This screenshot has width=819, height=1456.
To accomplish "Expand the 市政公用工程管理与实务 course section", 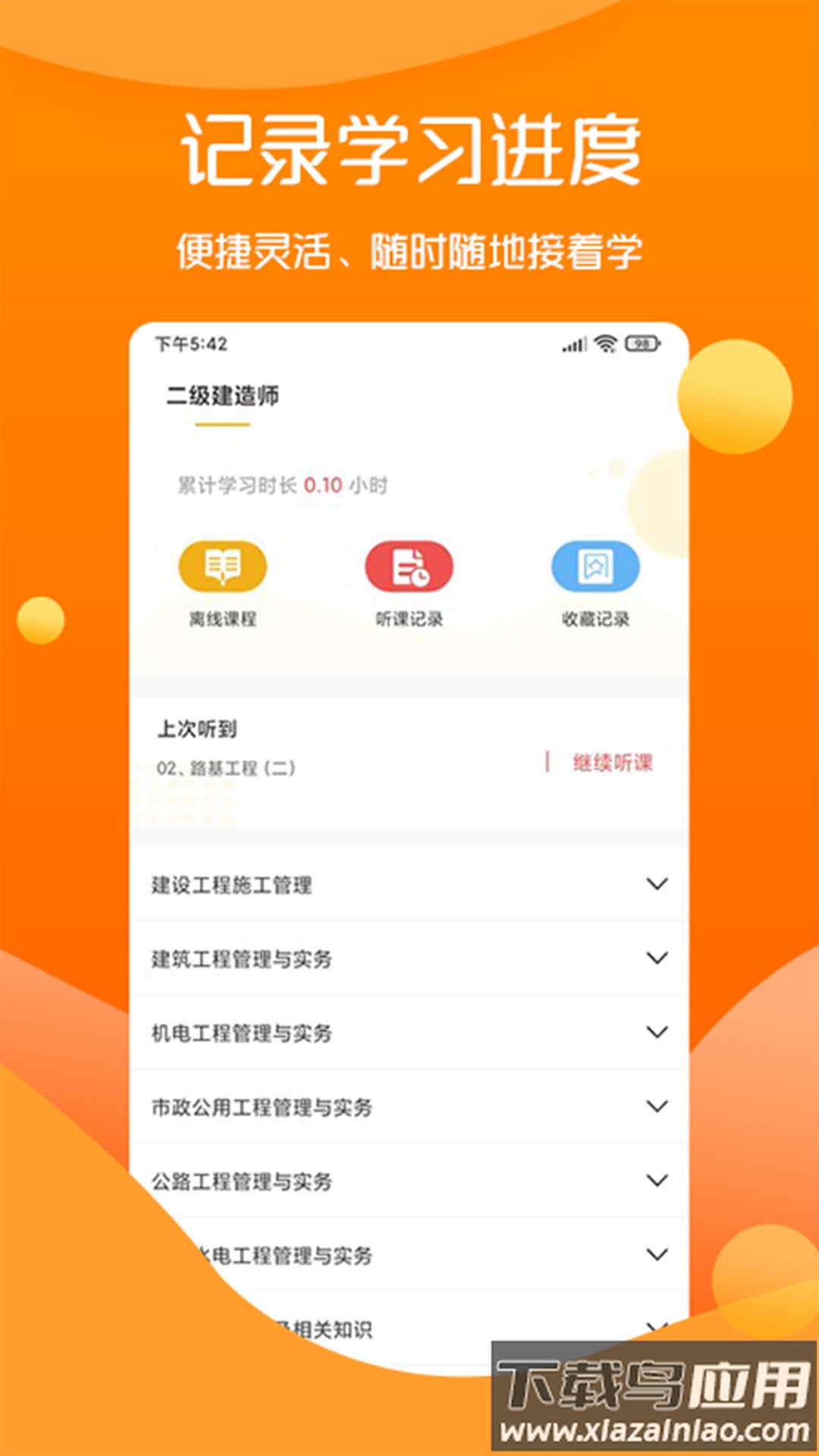I will (x=409, y=1106).
